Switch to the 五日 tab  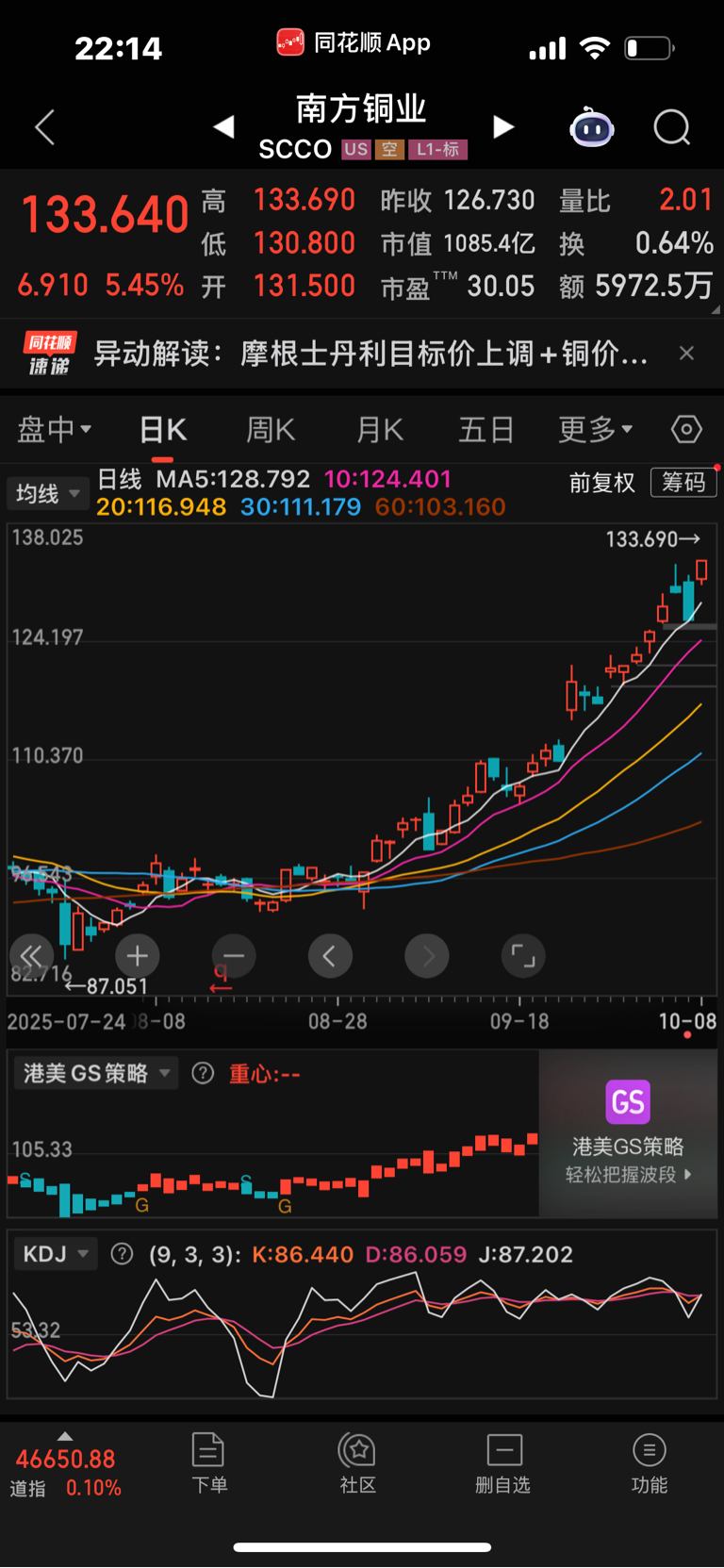click(486, 430)
